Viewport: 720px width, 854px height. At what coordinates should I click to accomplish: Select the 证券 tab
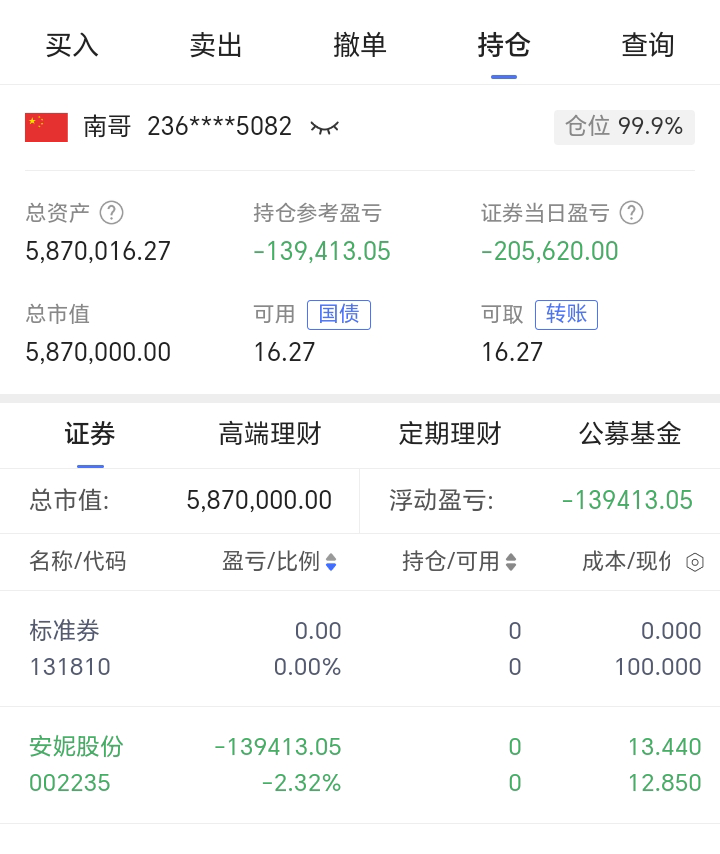90,434
